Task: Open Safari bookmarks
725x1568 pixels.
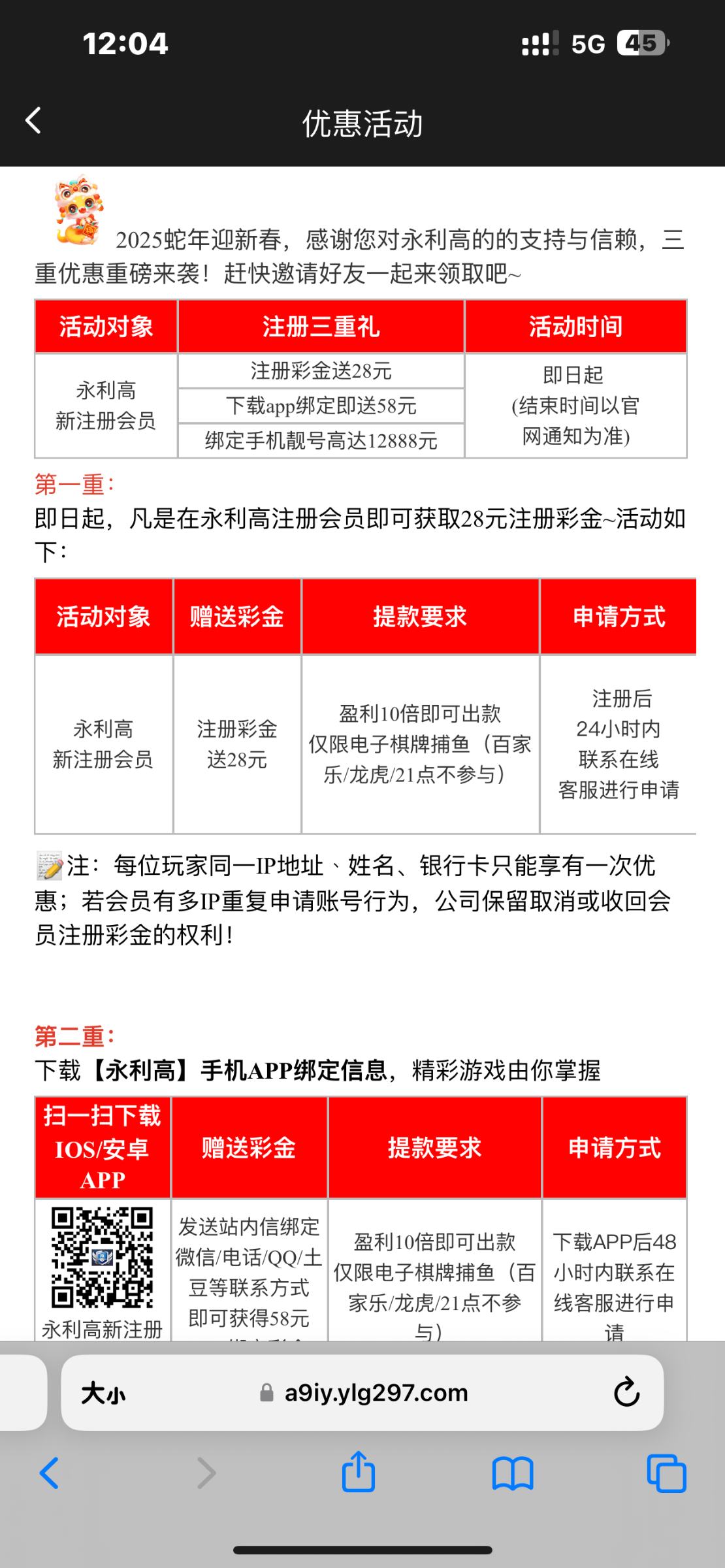Action: 513,1473
